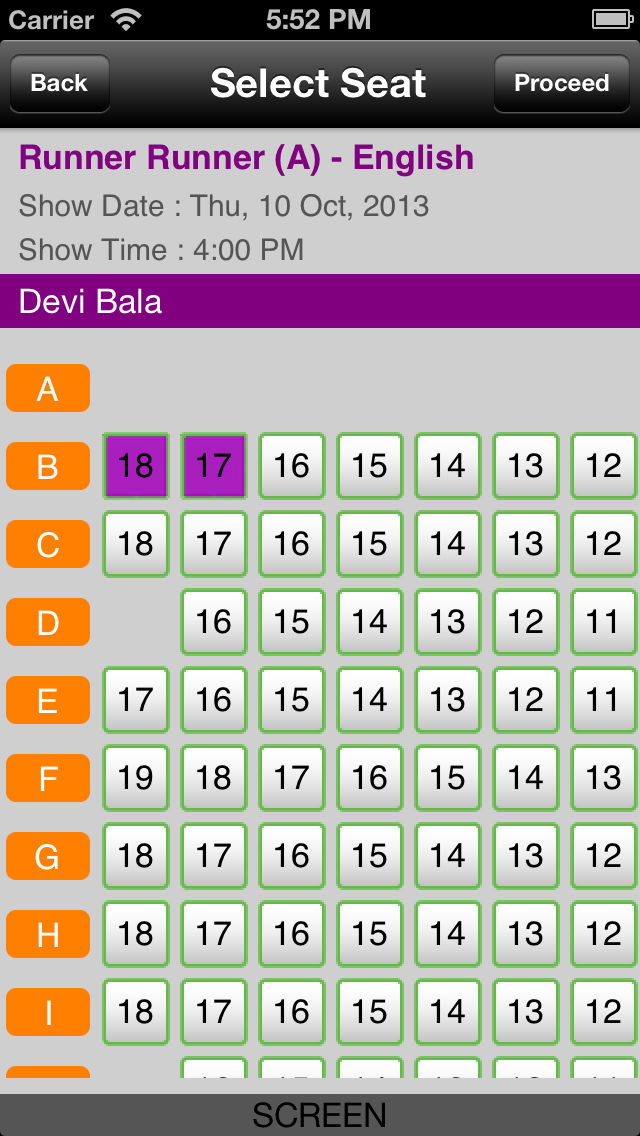The image size is (640, 1136).
Task: Select seat 16 in row D
Action: [x=214, y=622]
